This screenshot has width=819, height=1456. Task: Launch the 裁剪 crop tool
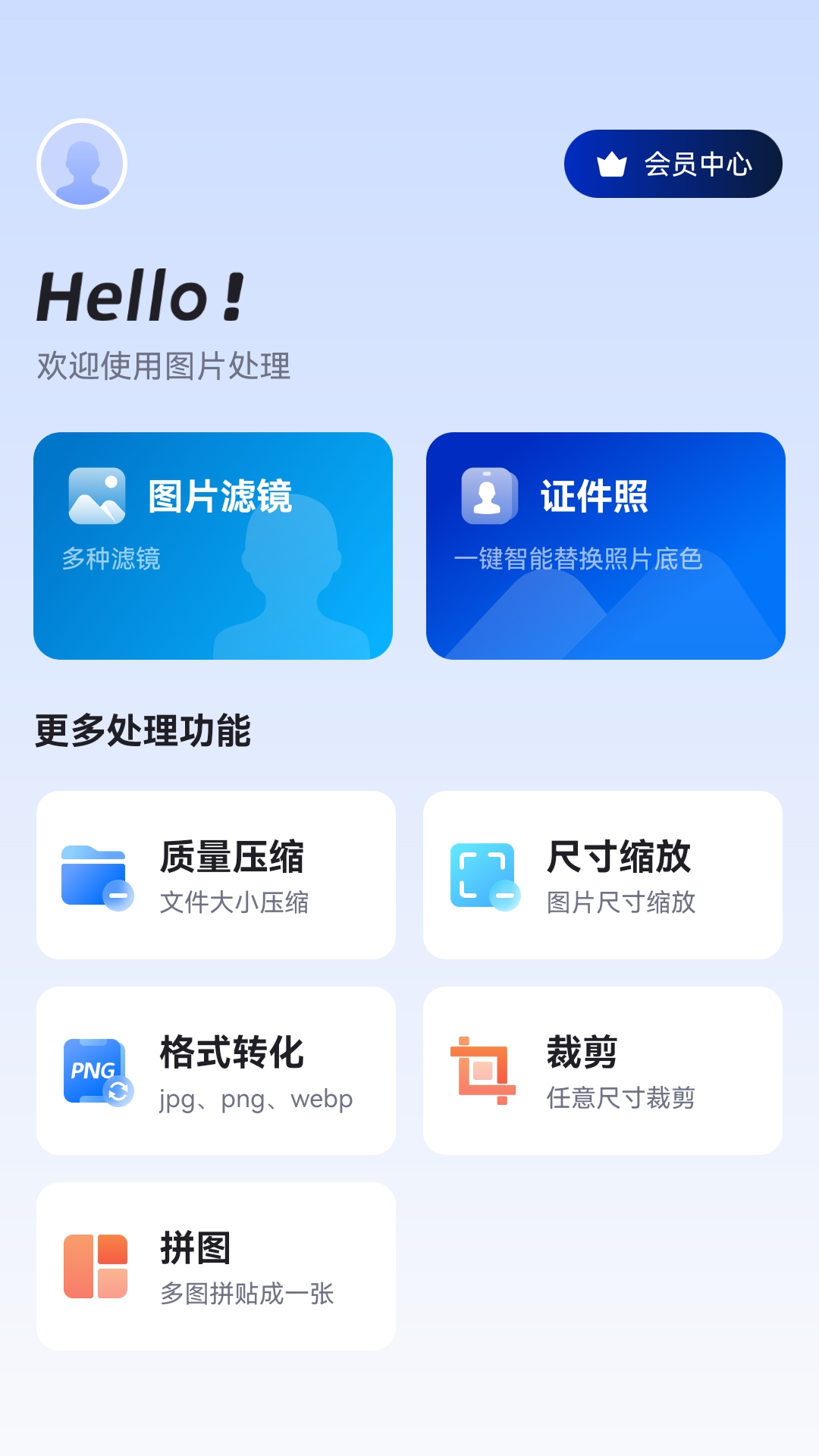point(603,1071)
